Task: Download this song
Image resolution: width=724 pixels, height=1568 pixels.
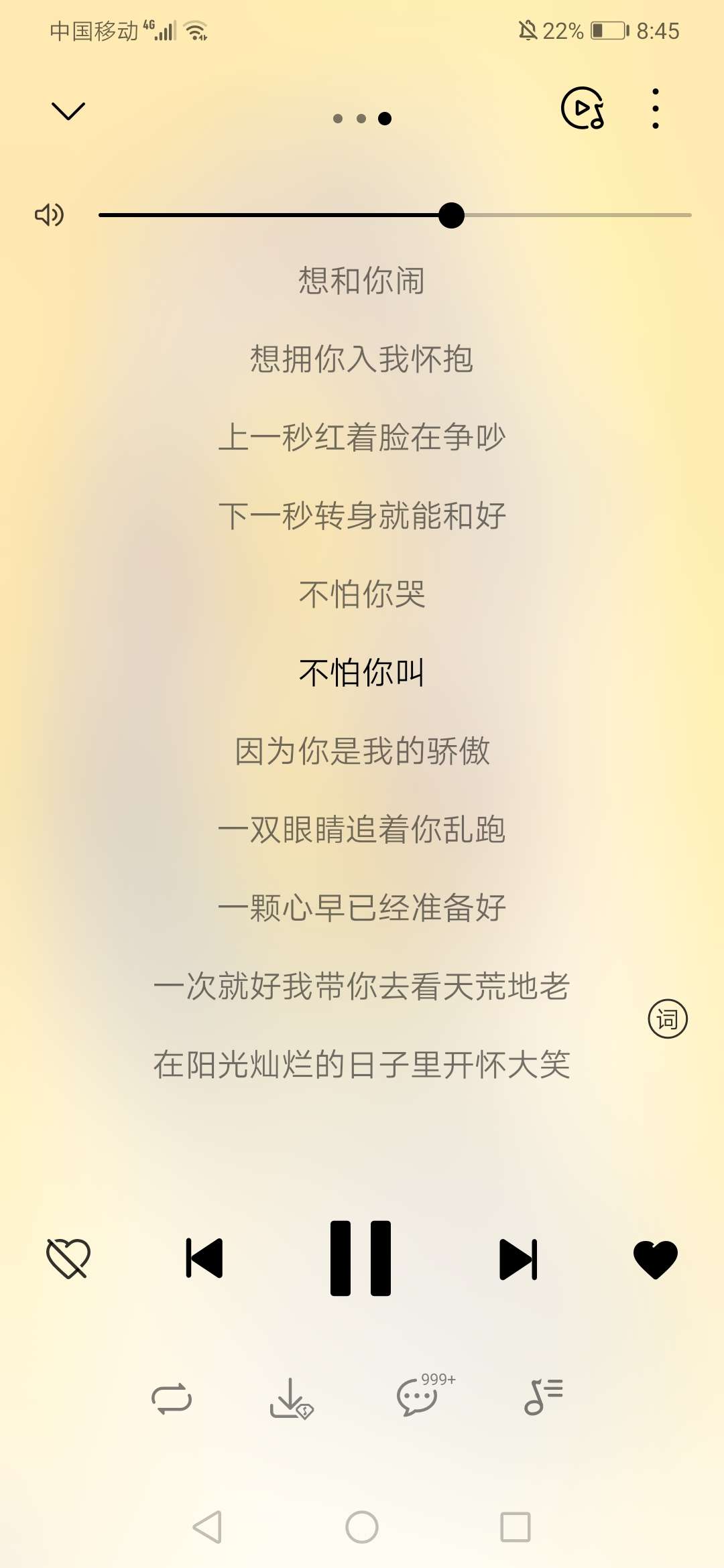Action: tap(292, 1398)
